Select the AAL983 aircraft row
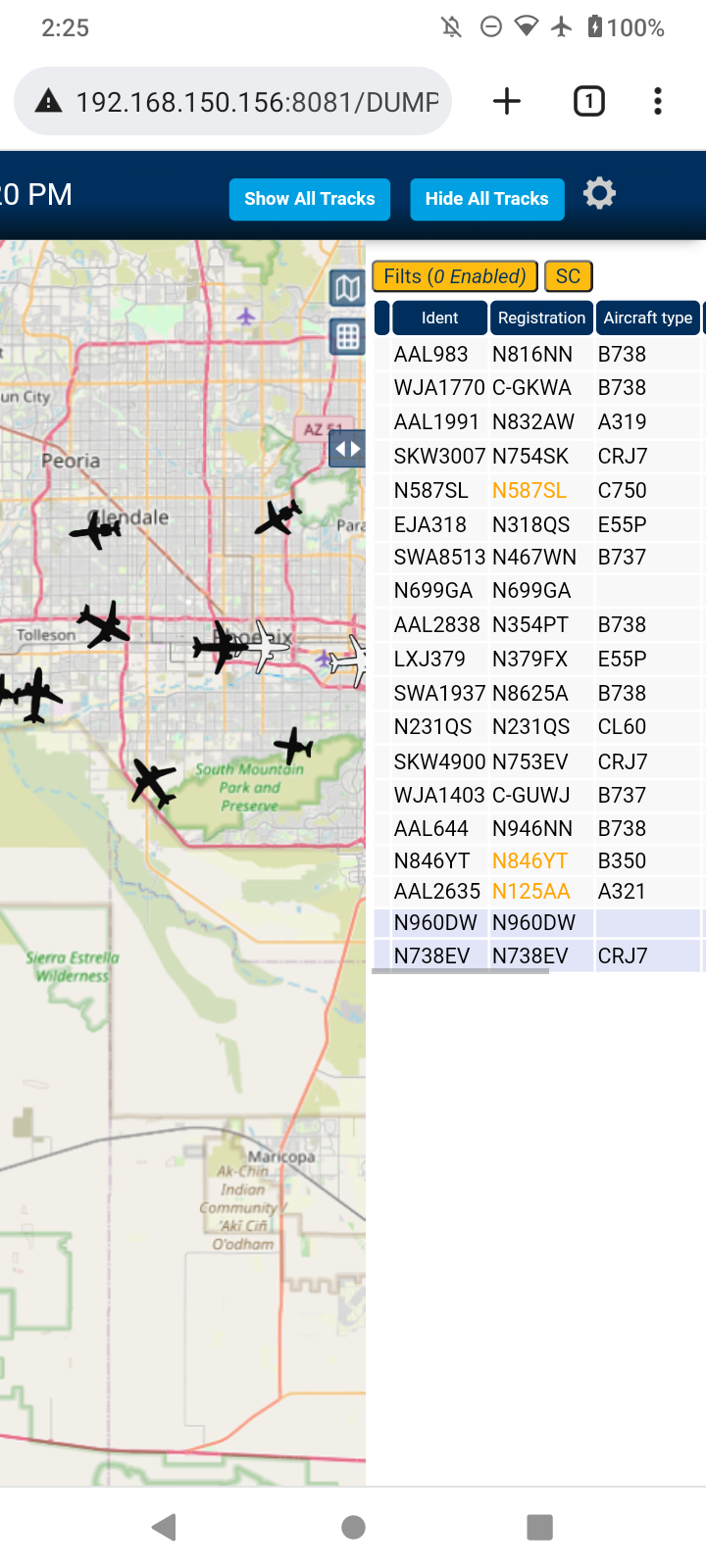 tap(537, 354)
